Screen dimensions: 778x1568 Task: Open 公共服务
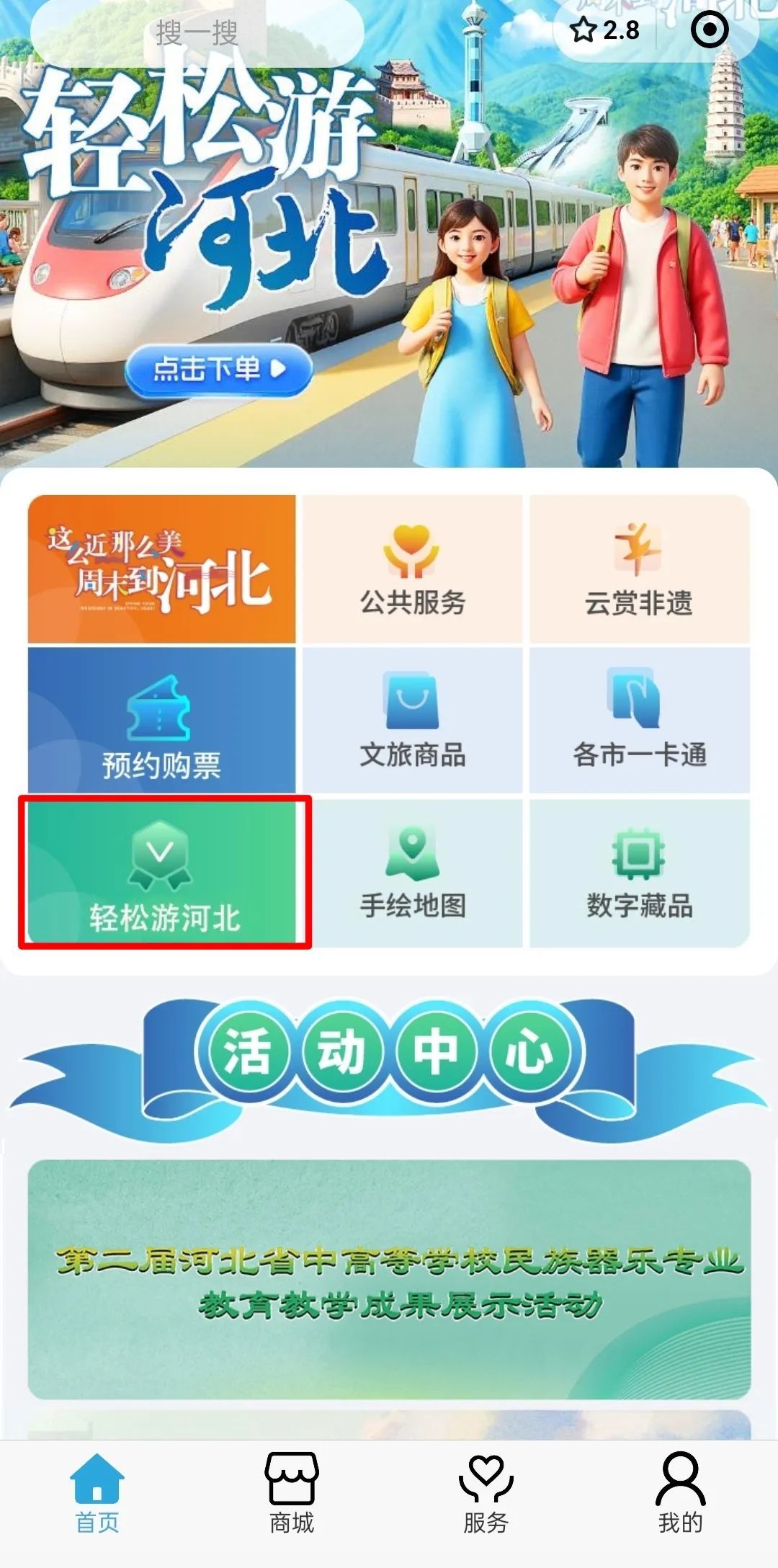click(x=412, y=569)
